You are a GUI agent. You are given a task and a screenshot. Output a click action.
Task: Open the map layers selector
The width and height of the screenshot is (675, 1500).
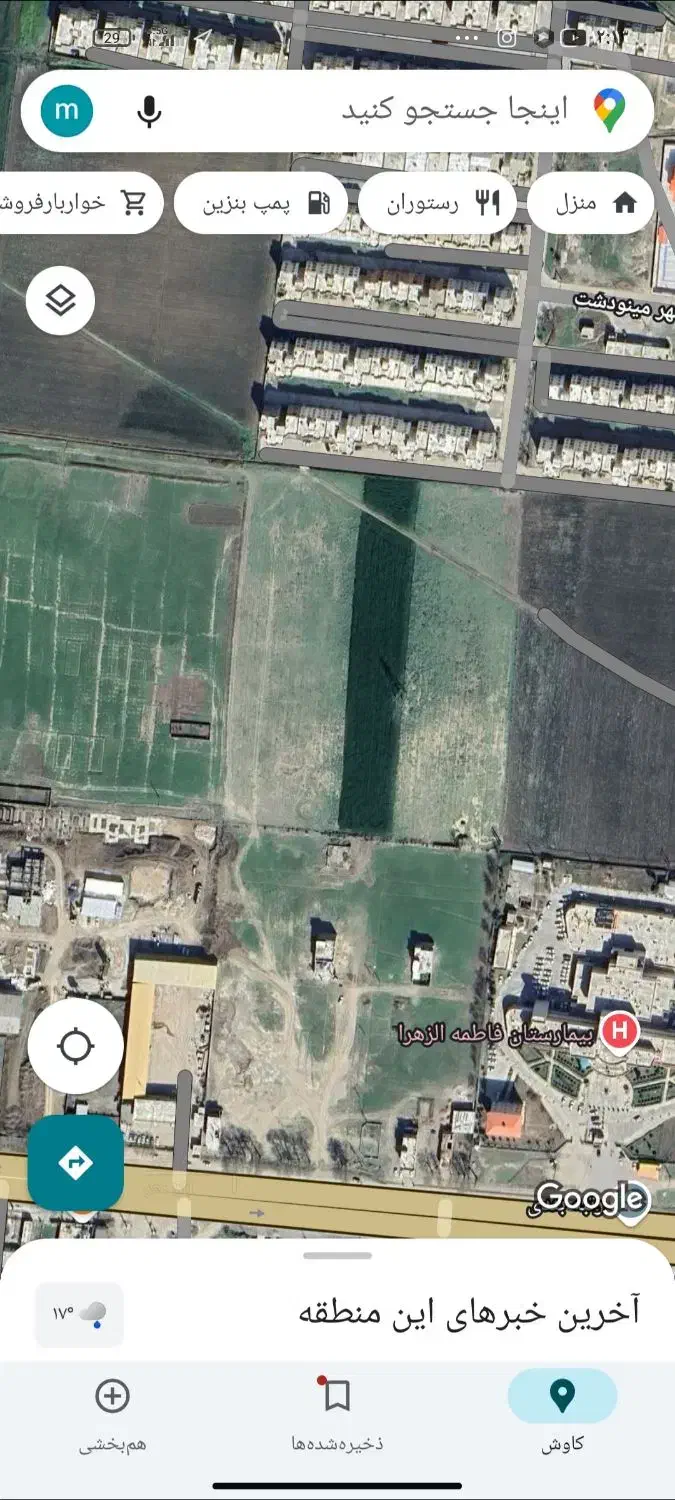pyautogui.click(x=61, y=299)
